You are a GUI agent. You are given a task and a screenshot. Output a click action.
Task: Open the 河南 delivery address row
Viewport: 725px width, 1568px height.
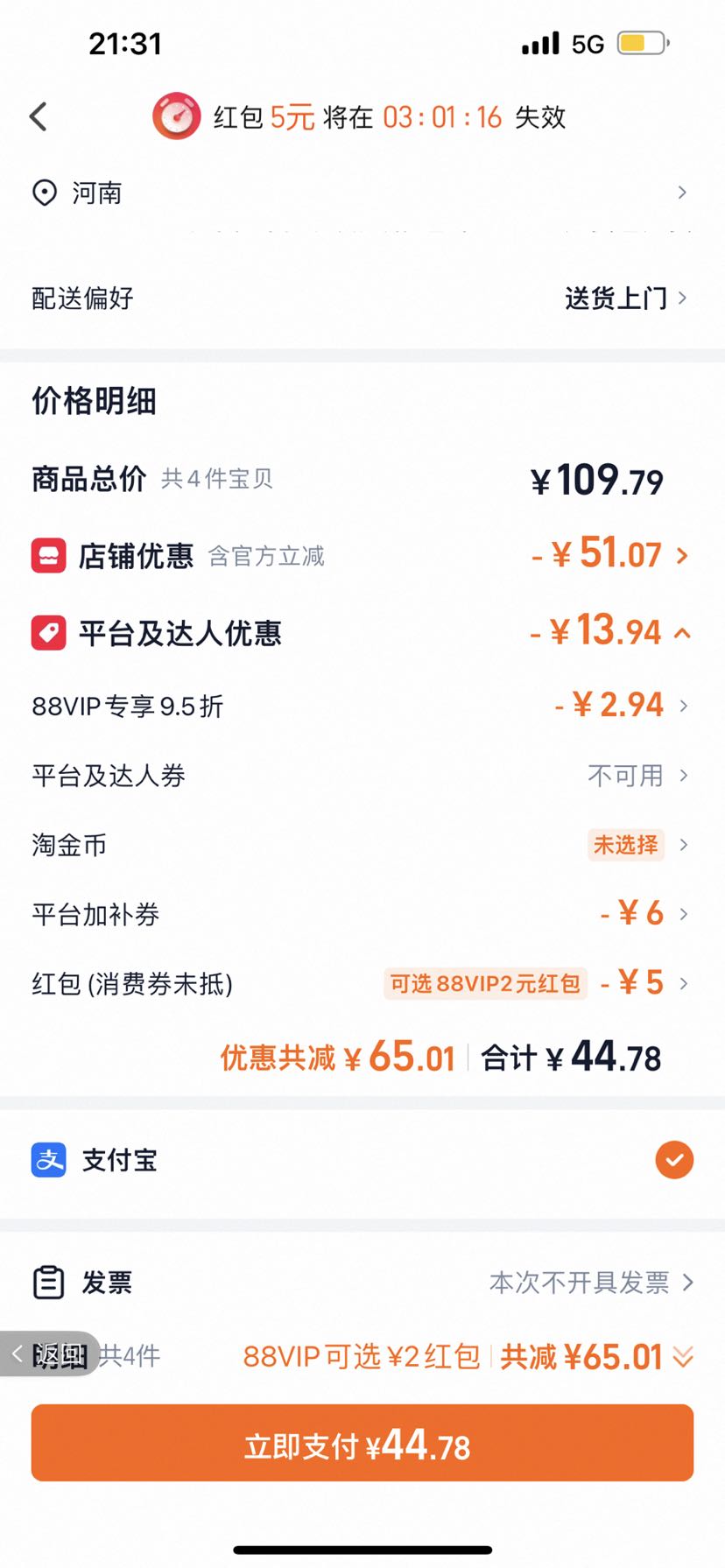click(362, 193)
